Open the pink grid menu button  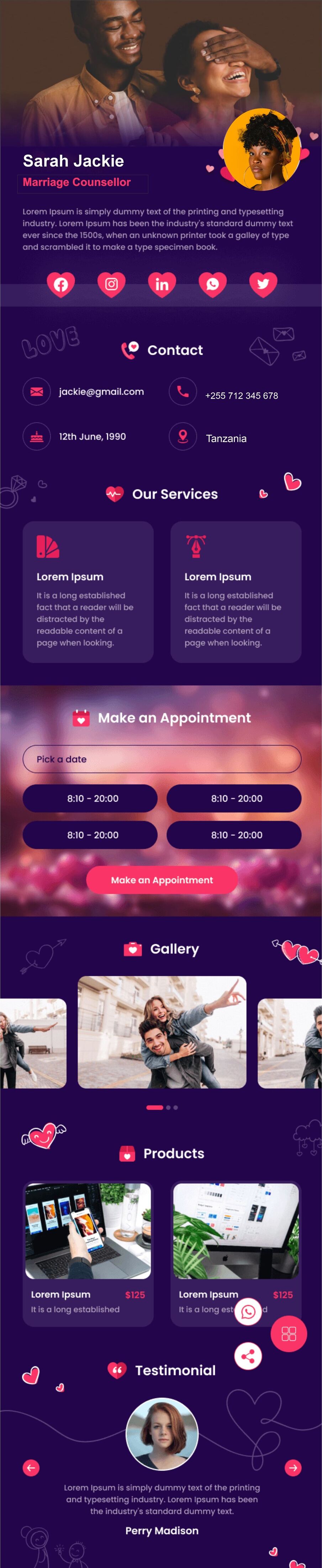(289, 1334)
